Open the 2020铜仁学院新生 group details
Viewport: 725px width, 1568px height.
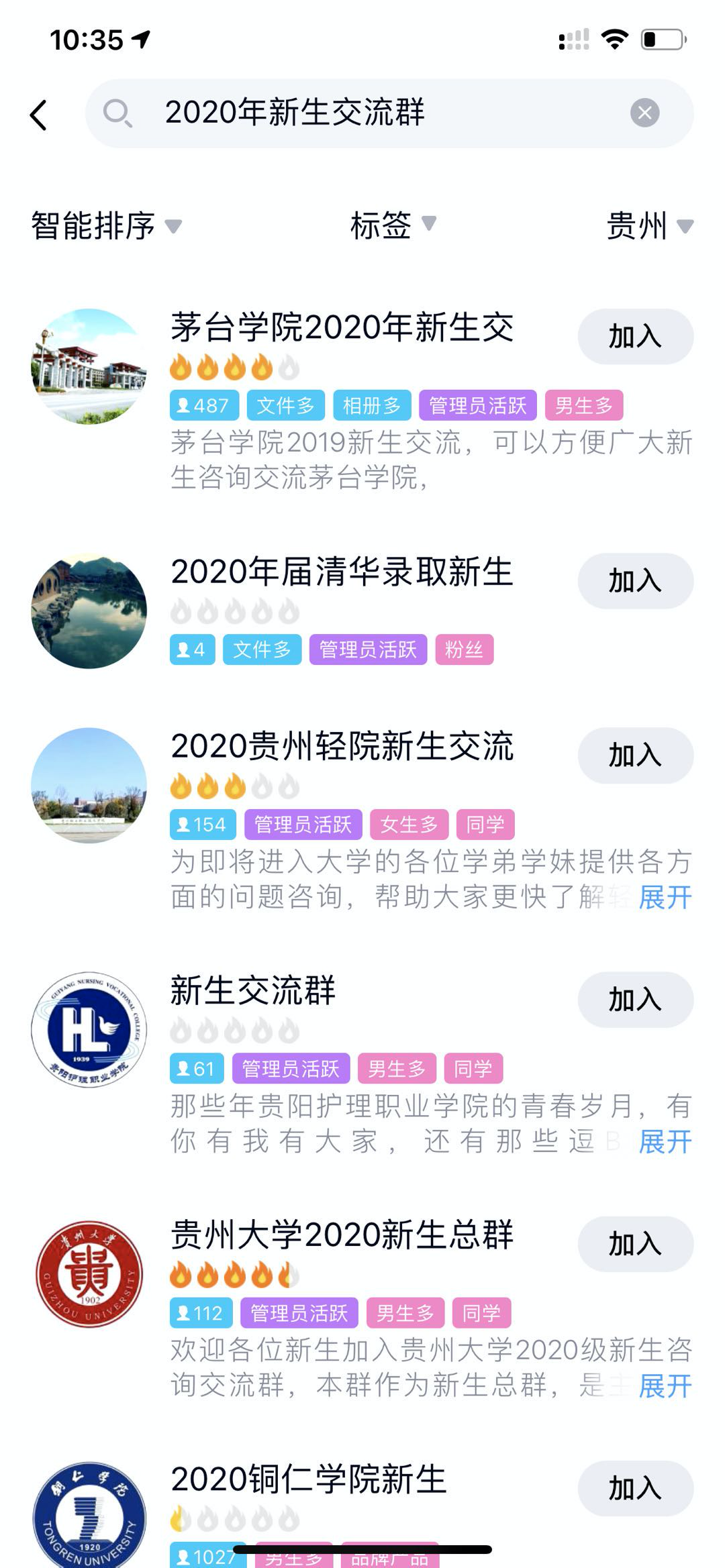coord(309,1479)
